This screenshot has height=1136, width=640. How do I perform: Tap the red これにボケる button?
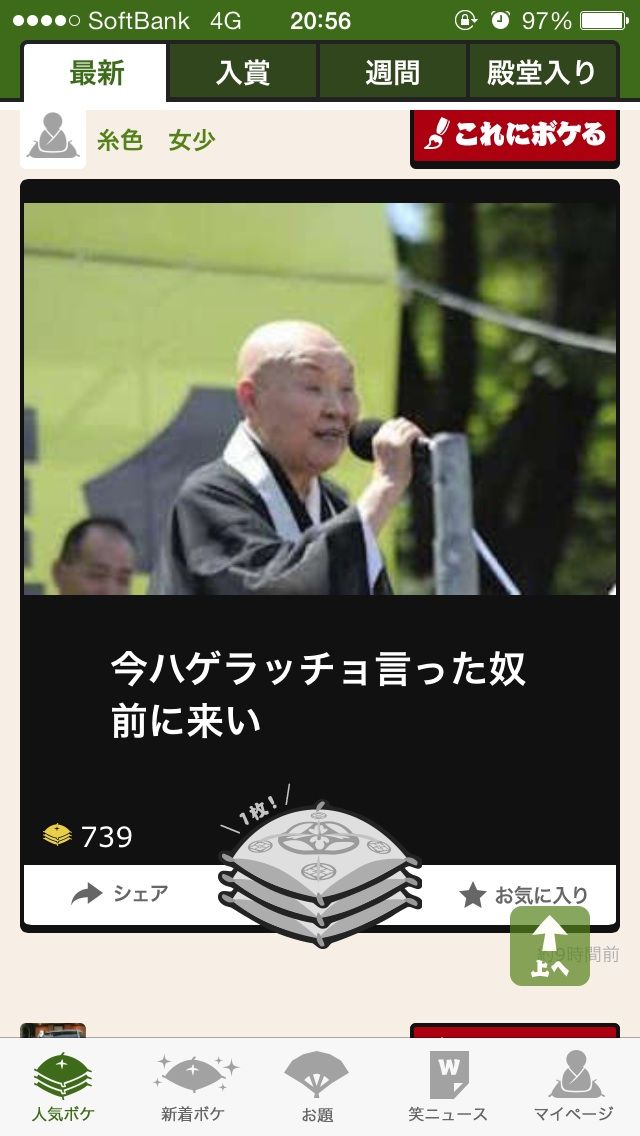pos(515,135)
